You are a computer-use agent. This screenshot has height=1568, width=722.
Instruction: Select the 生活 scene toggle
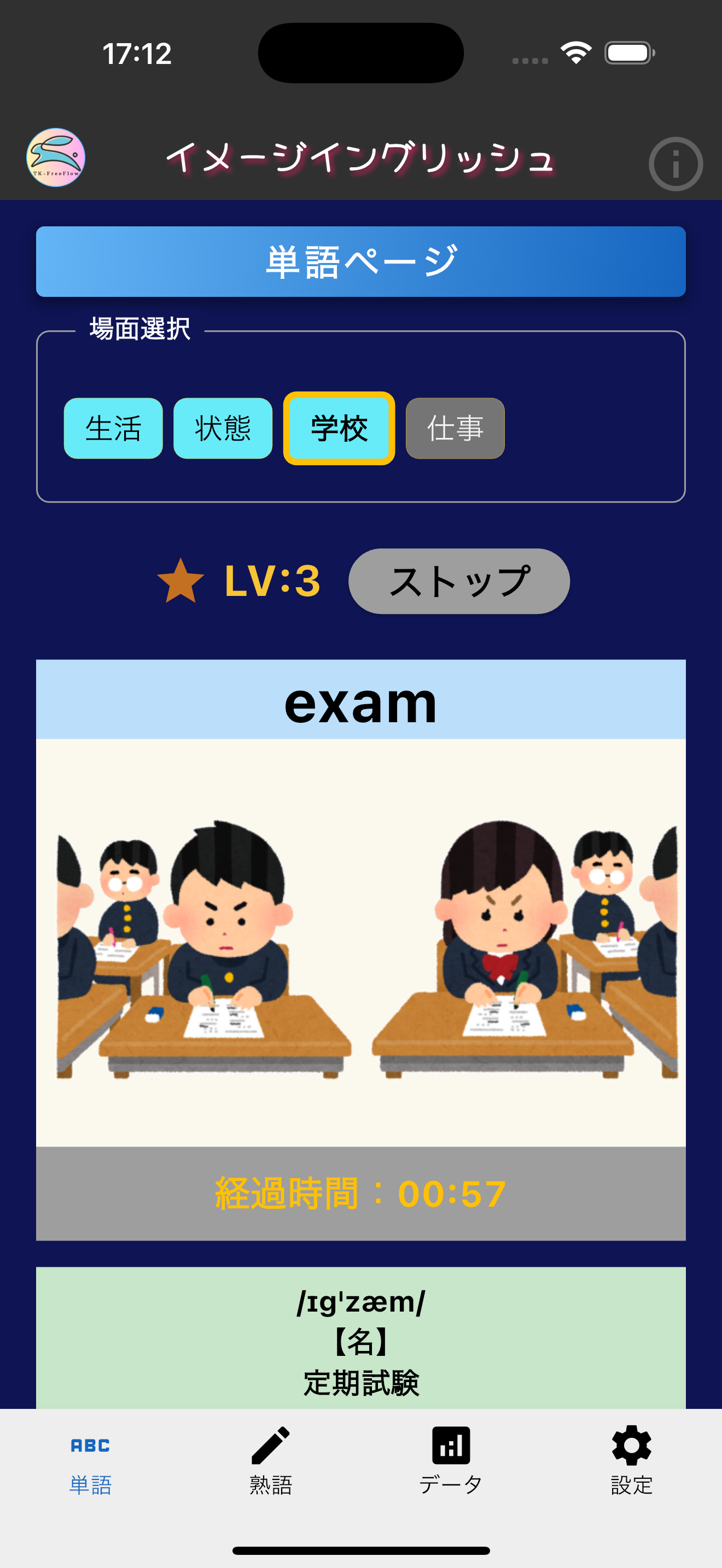pos(113,429)
